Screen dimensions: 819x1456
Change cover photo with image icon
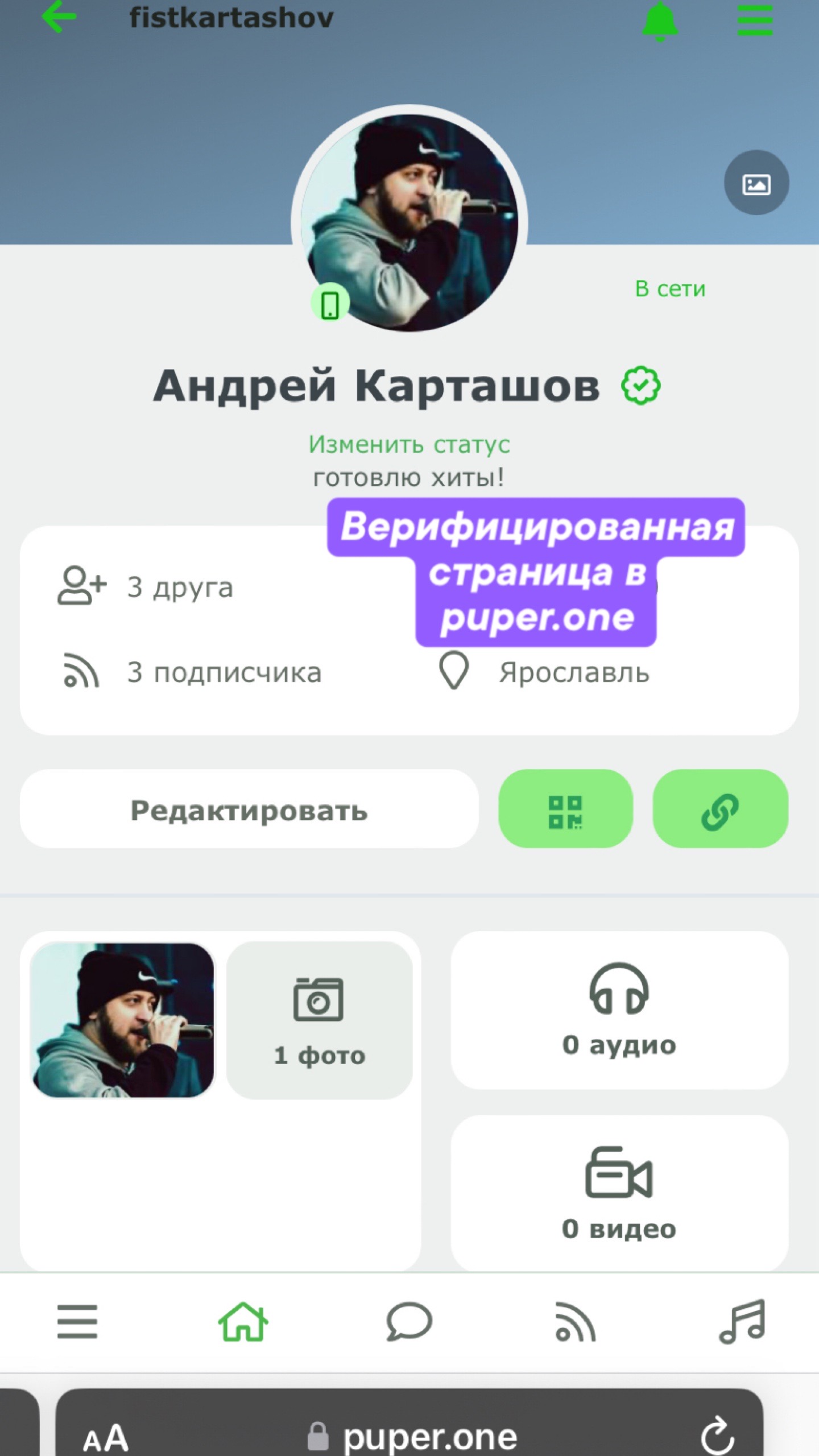pos(756,183)
